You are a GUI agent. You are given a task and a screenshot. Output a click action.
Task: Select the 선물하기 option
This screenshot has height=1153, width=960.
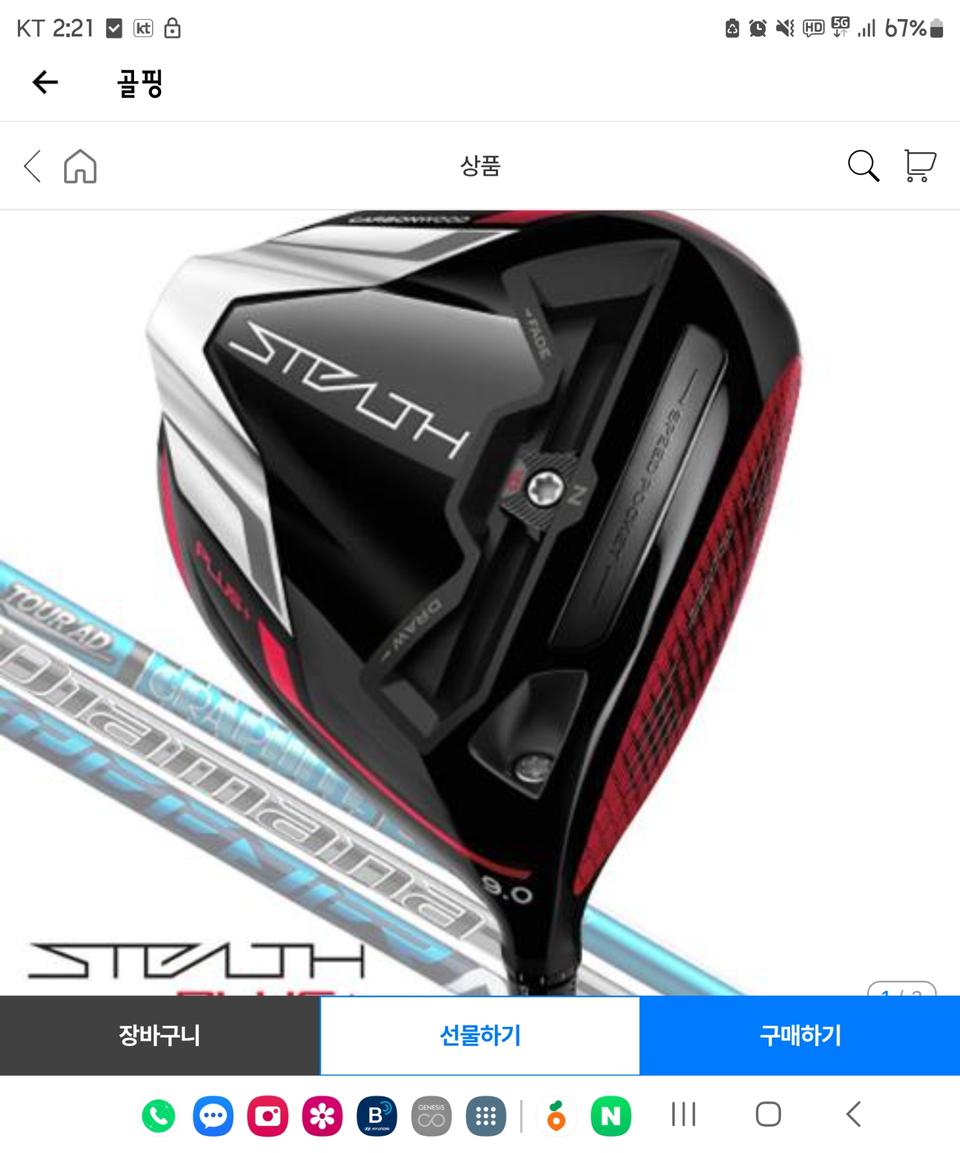[479, 1037]
